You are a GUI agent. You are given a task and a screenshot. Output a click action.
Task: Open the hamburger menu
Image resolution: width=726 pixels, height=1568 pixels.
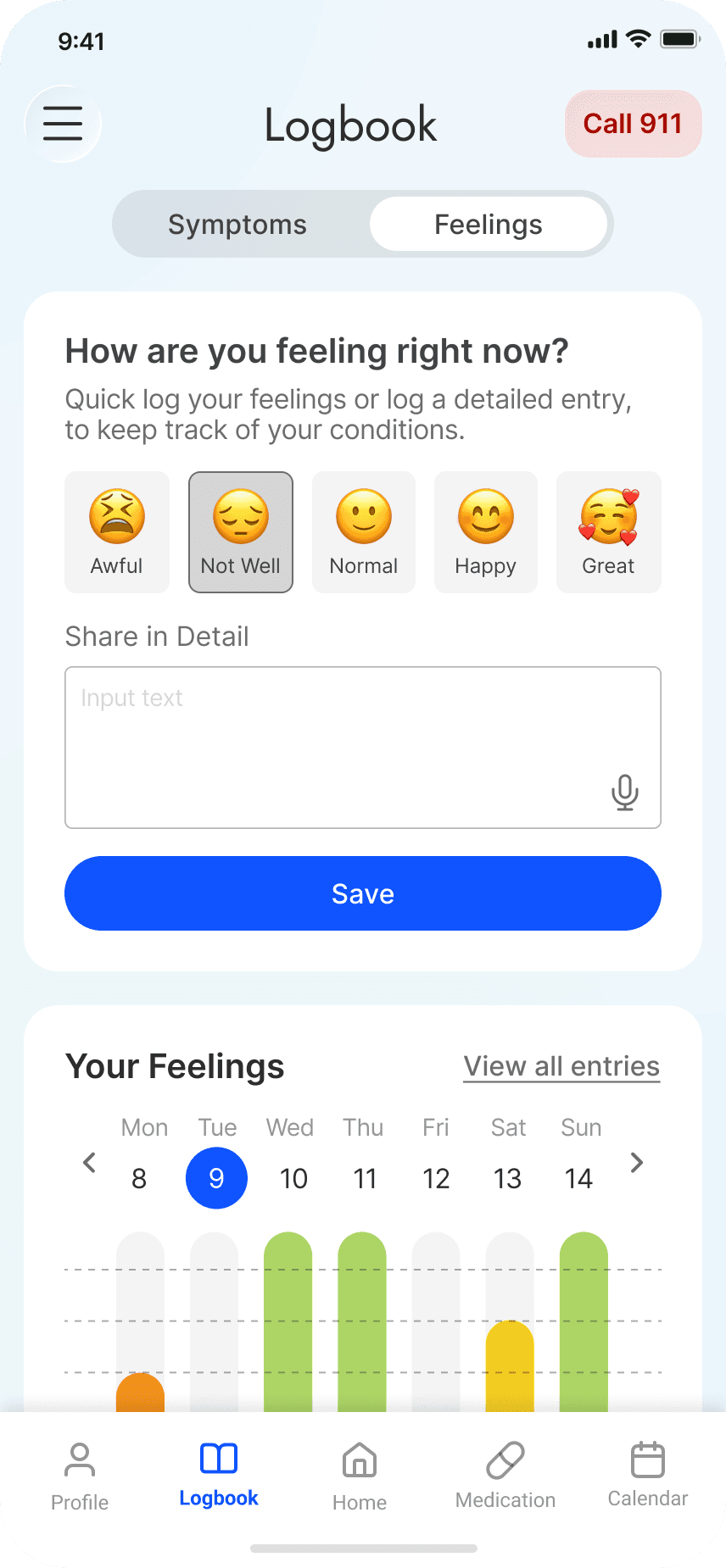click(x=63, y=124)
